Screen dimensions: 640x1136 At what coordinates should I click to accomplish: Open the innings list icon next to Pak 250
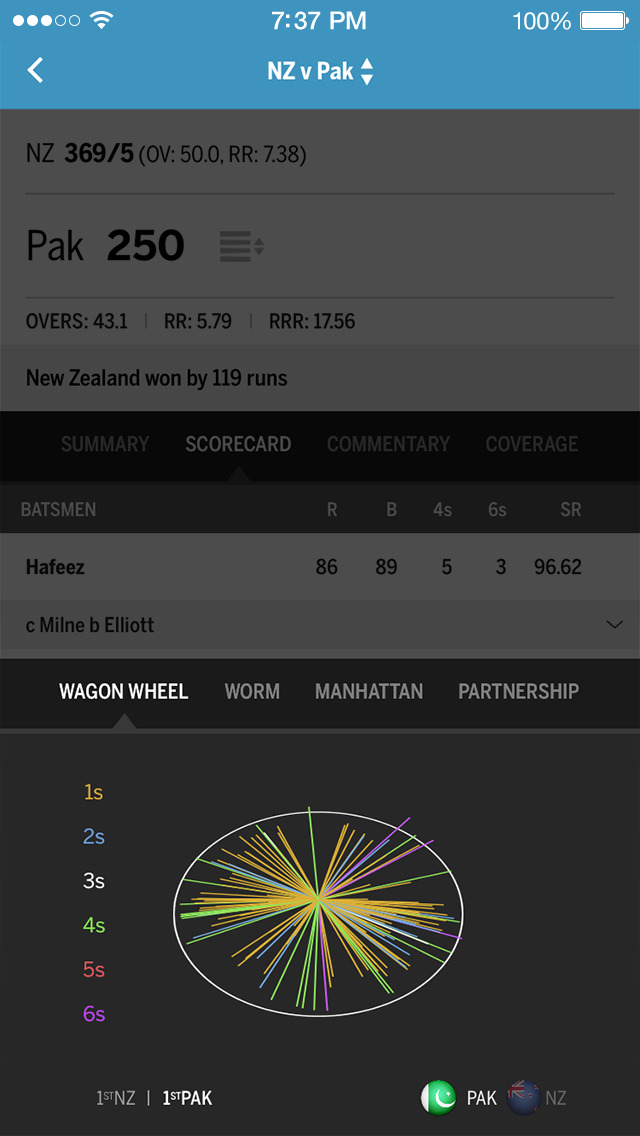[241, 246]
